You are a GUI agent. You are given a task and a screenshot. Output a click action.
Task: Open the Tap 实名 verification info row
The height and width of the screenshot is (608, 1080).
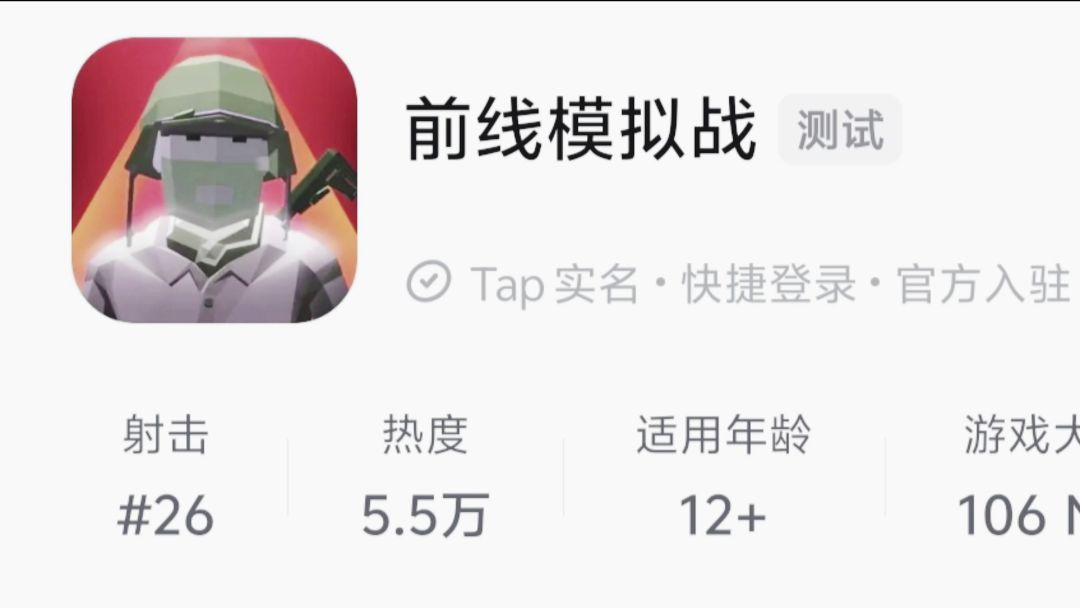738,283
